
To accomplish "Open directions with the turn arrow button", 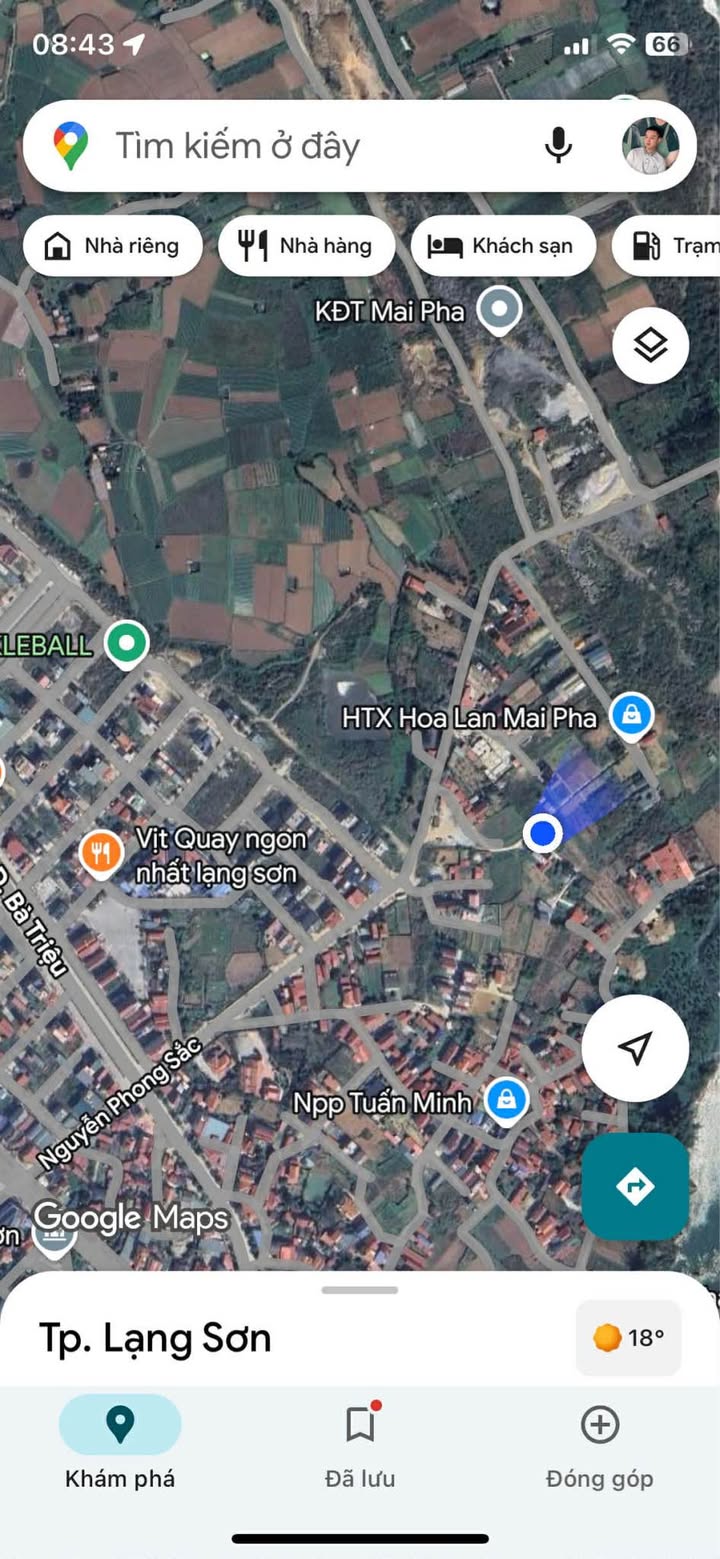I will pos(635,1187).
